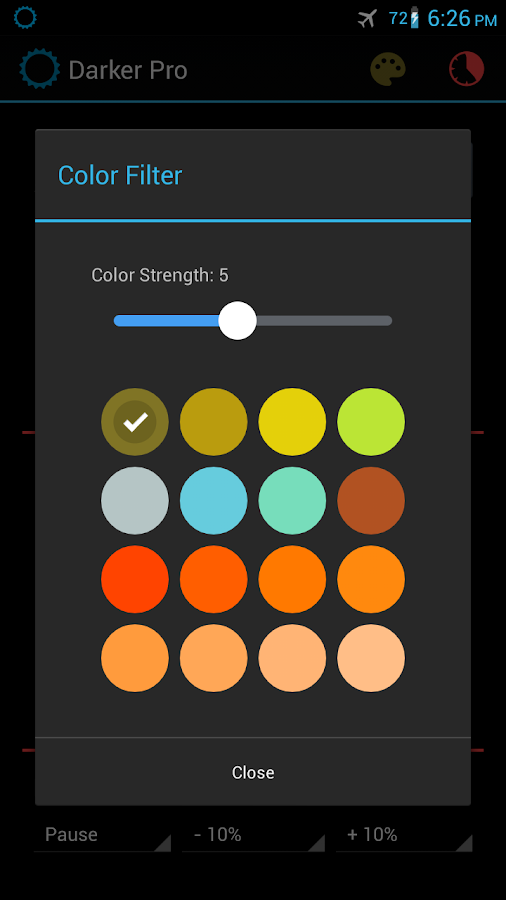Pick the brown color swatch

(371, 501)
